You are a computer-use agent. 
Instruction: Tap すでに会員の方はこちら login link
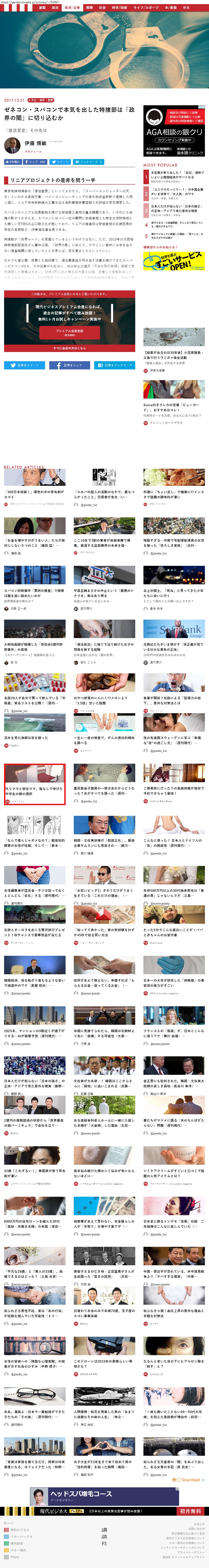pyautogui.click(x=69, y=348)
